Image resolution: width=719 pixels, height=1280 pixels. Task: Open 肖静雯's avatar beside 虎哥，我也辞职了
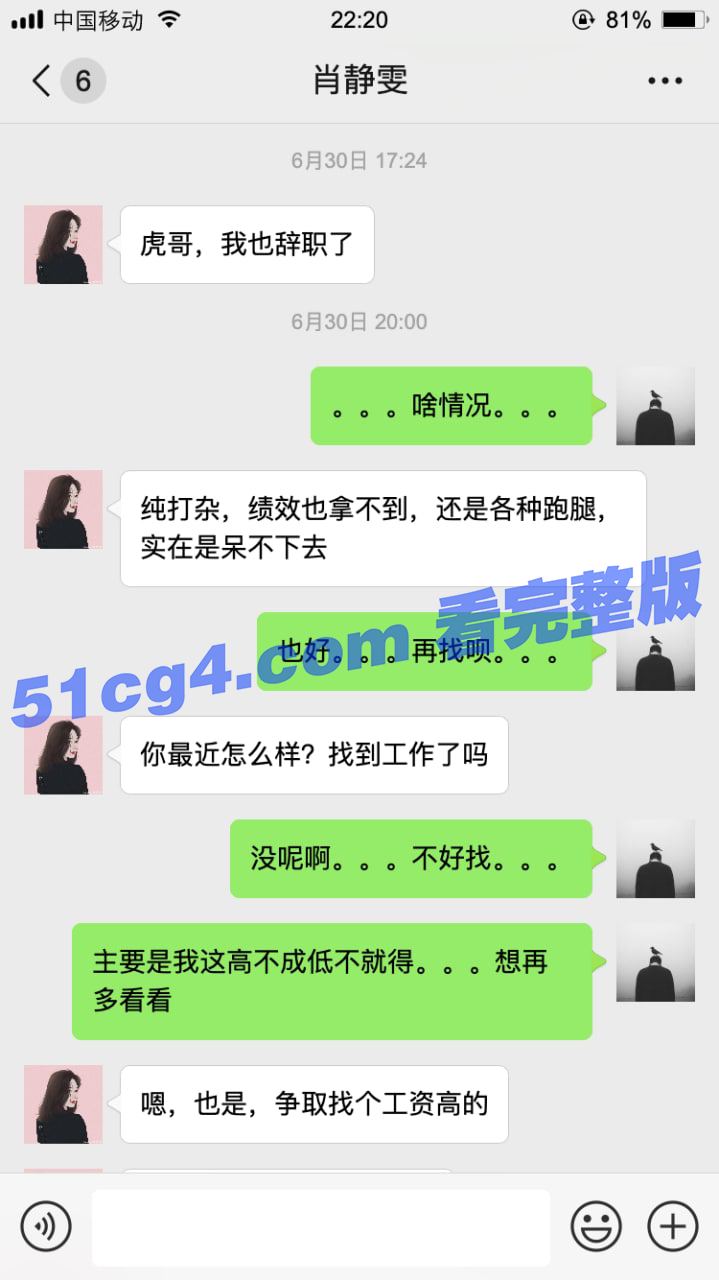click(63, 245)
